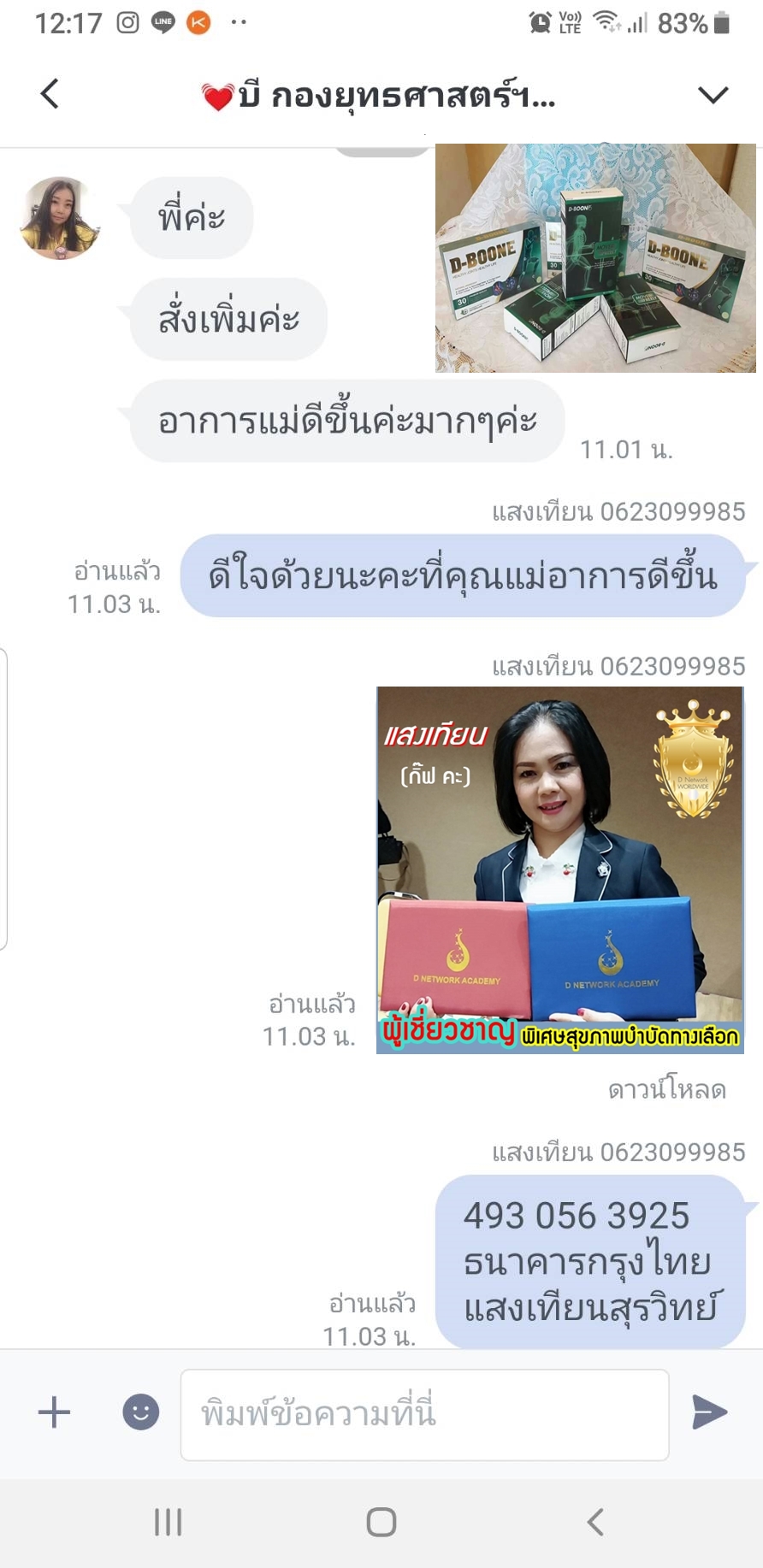Screen dimensions: 763x1568
Task: Tap ดาวน์โหลด to download the image
Action: [666, 1090]
